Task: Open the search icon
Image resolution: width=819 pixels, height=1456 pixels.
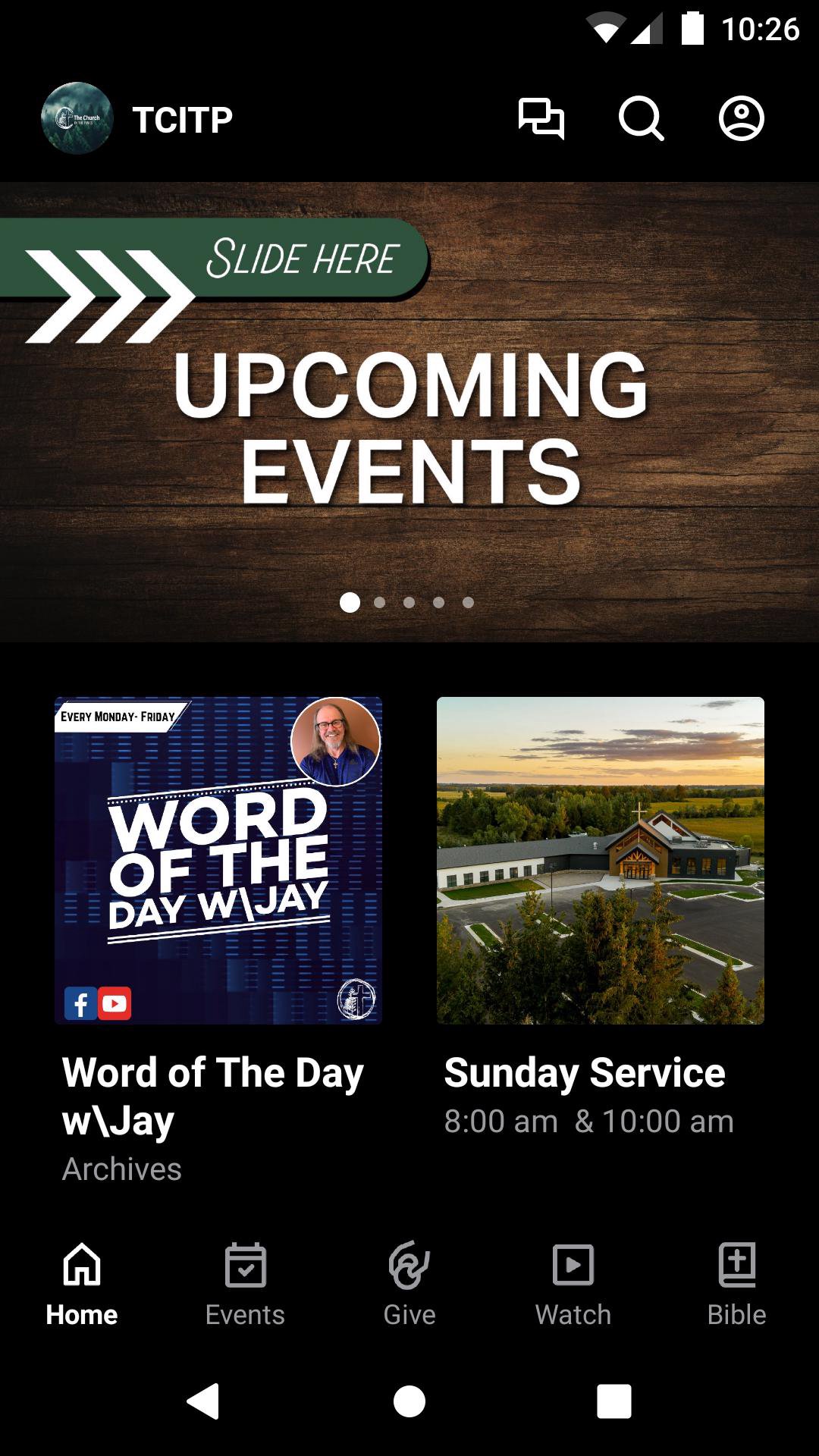Action: tap(641, 119)
